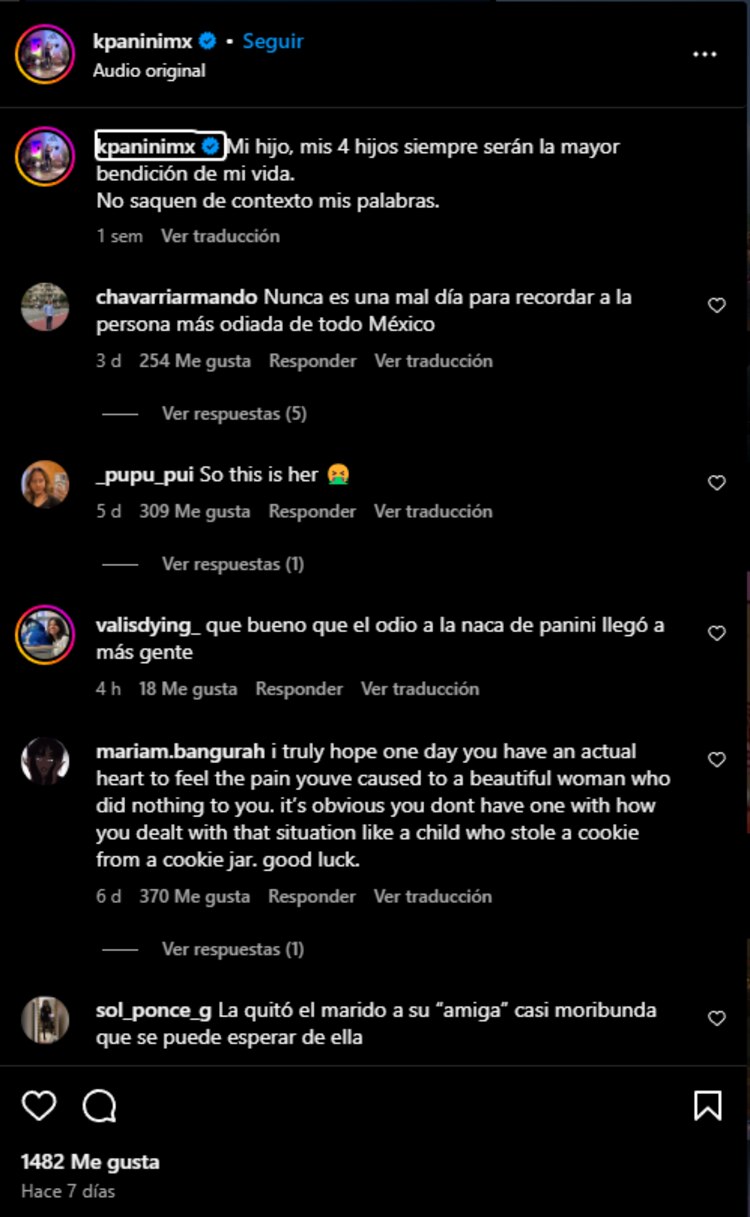Like the post using the heart icon

(38, 1105)
